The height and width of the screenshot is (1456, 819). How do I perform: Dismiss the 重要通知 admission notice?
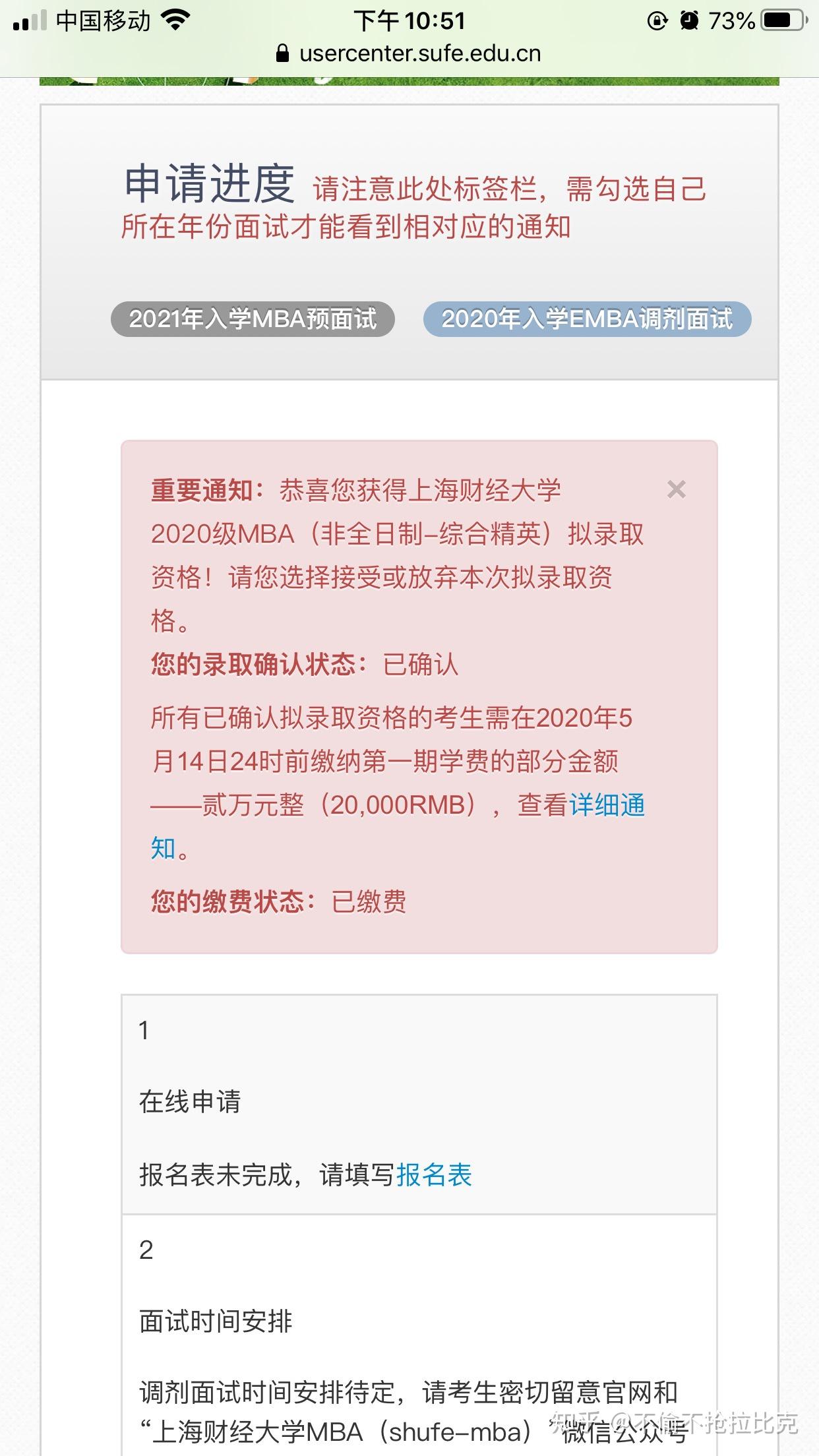tap(677, 489)
